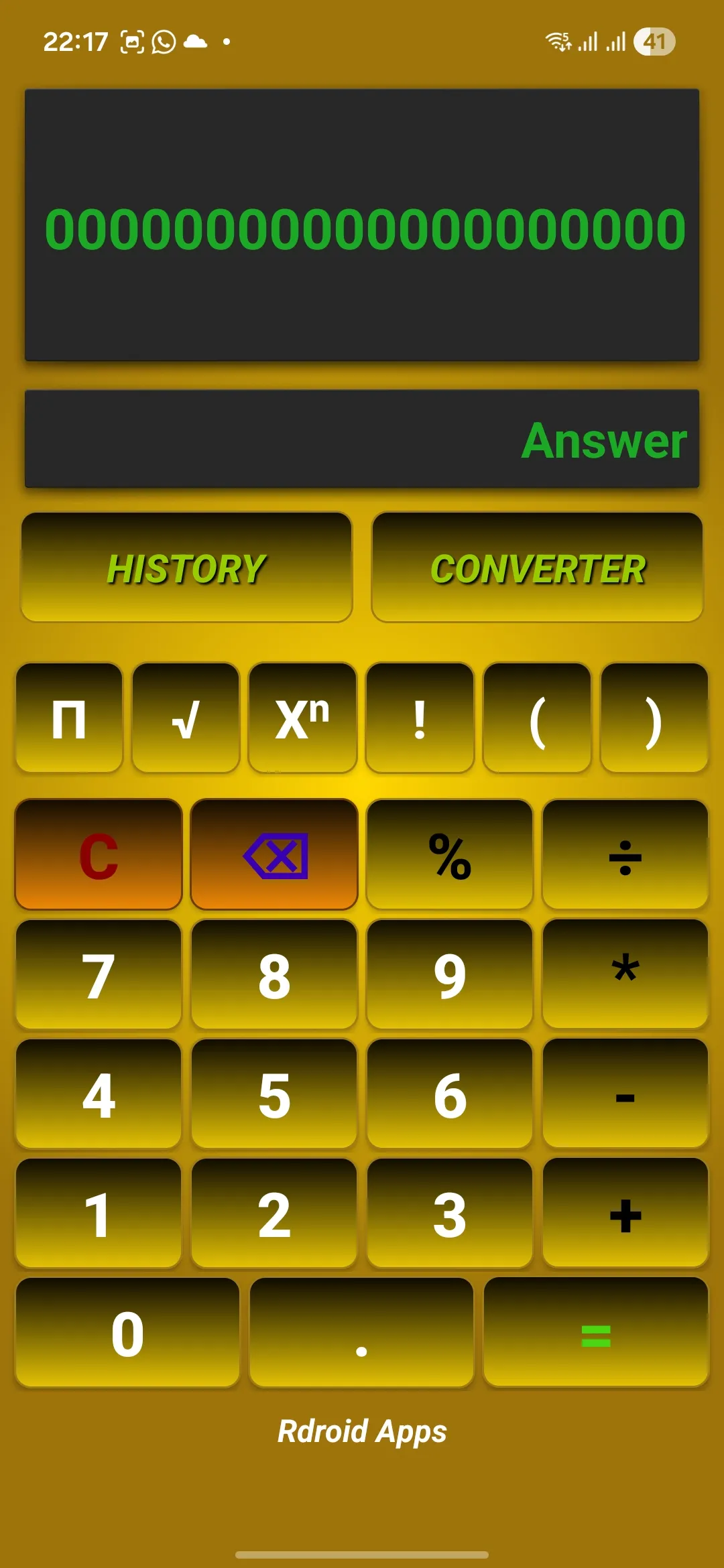This screenshot has width=724, height=1568.
Task: Tap the square root key
Action: (x=186, y=718)
